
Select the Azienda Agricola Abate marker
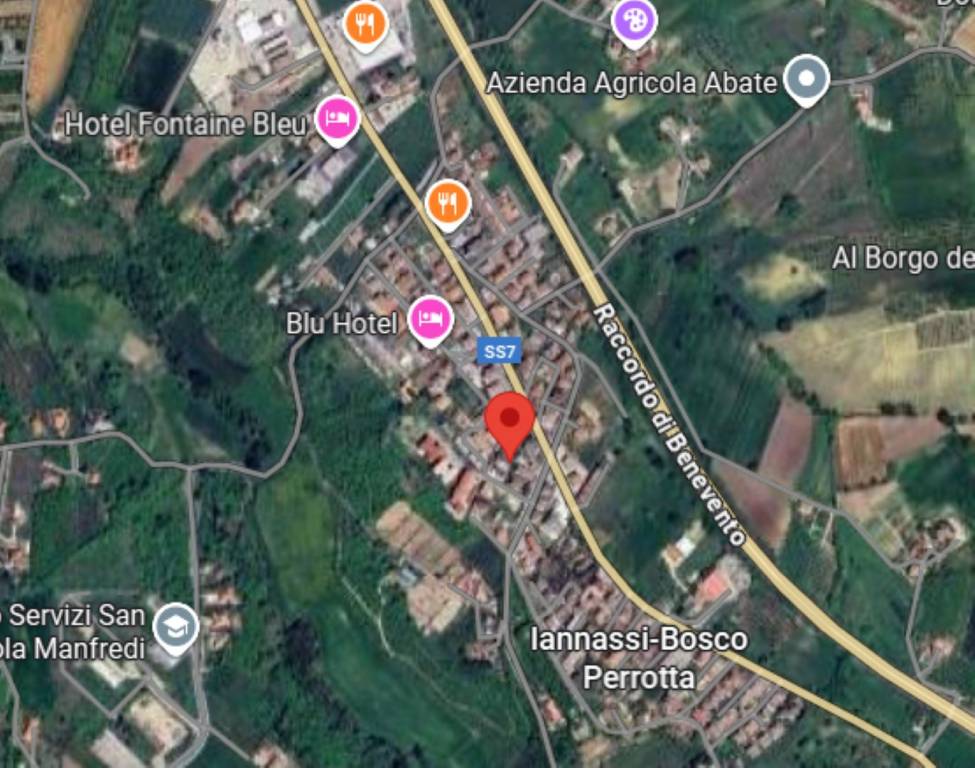(806, 79)
